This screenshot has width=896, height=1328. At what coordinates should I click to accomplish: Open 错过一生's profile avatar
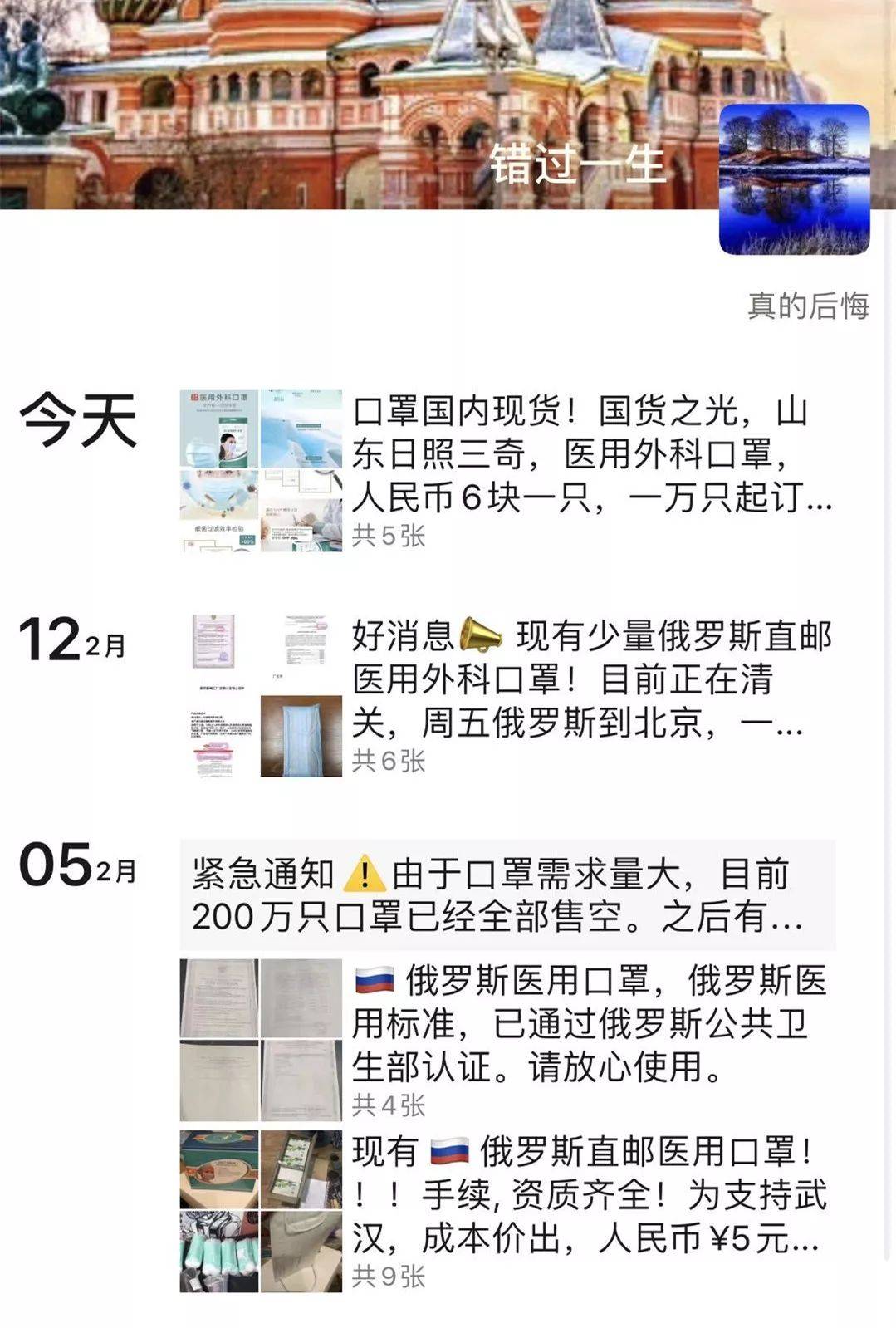pos(794,179)
